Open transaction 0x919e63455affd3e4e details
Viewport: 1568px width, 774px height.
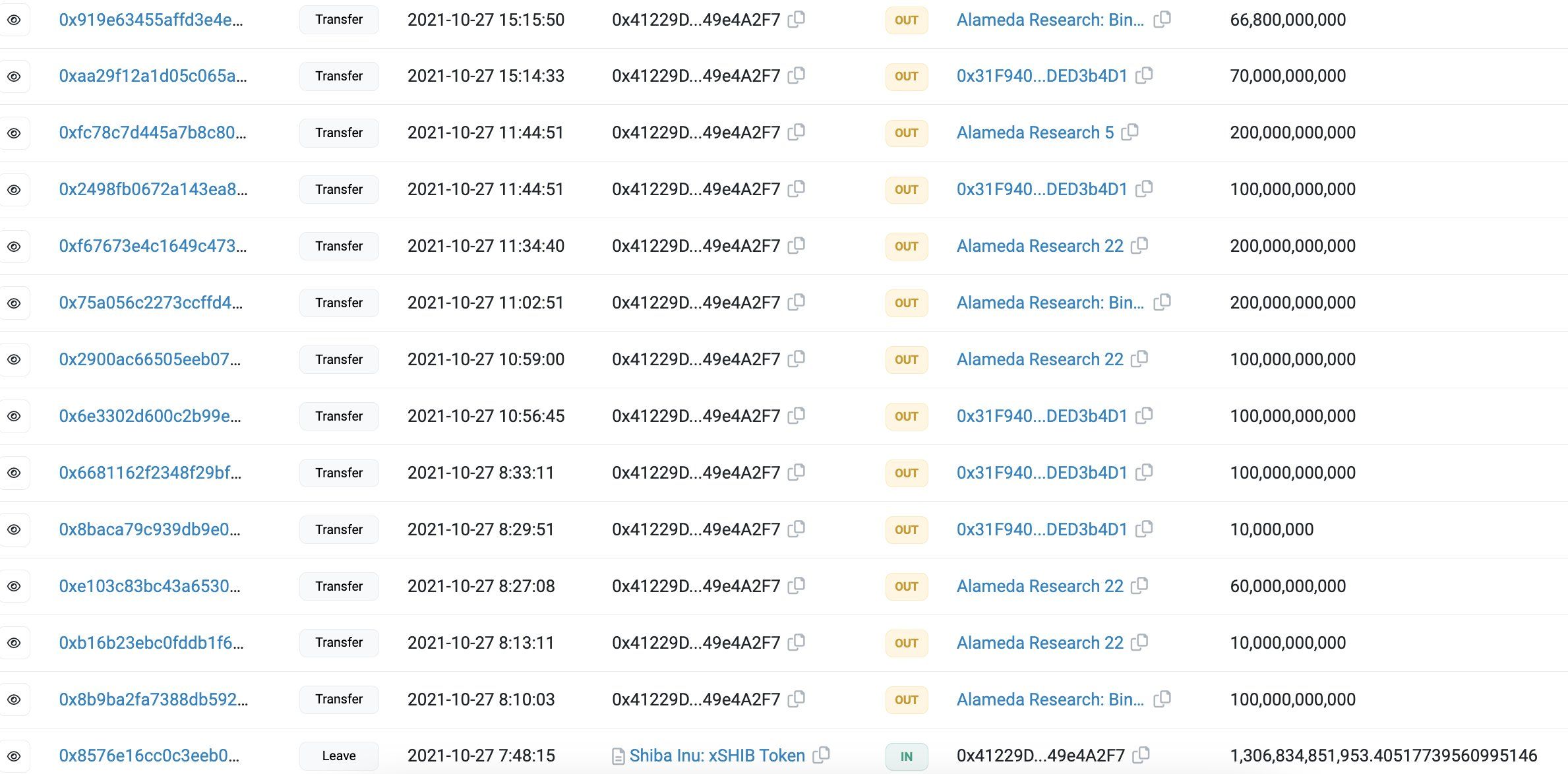pyautogui.click(x=150, y=20)
